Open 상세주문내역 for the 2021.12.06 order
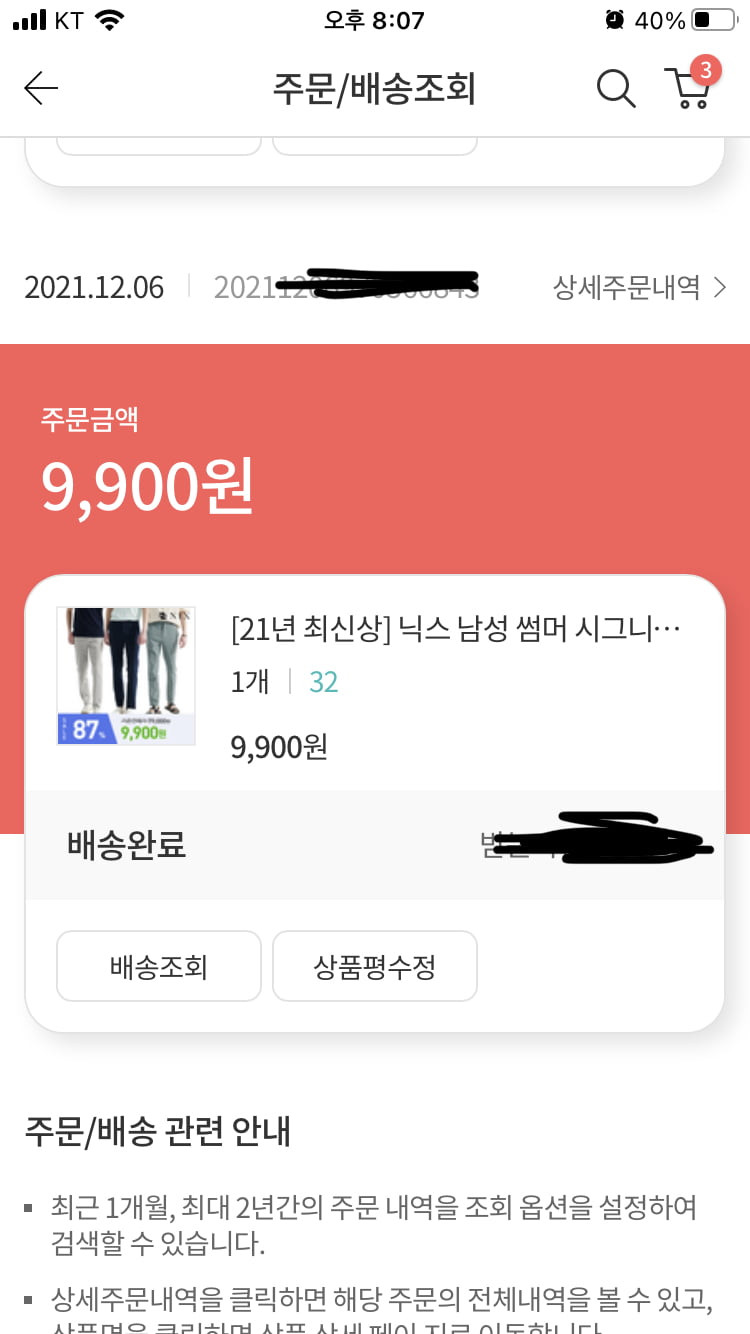 (x=639, y=288)
